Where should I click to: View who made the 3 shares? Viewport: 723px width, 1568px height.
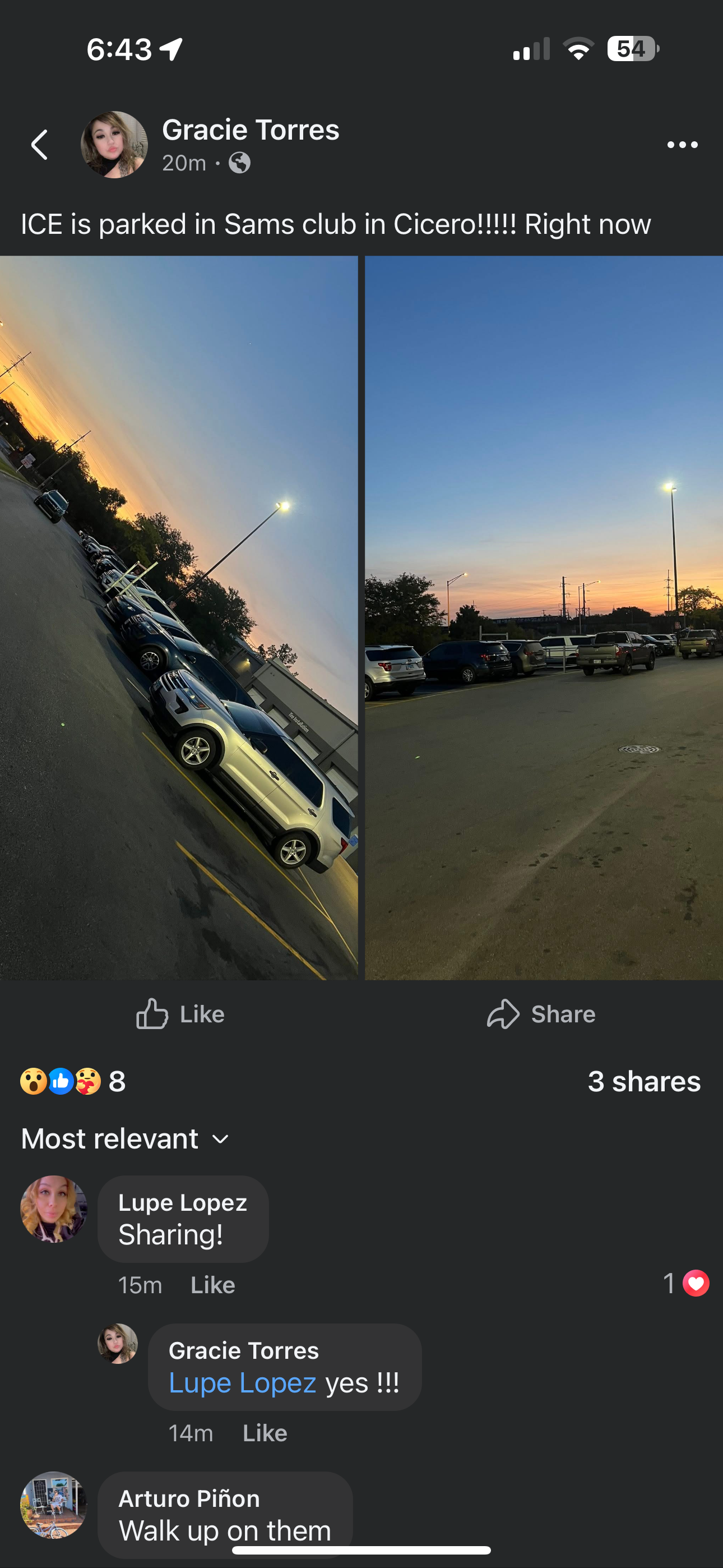point(643,1082)
